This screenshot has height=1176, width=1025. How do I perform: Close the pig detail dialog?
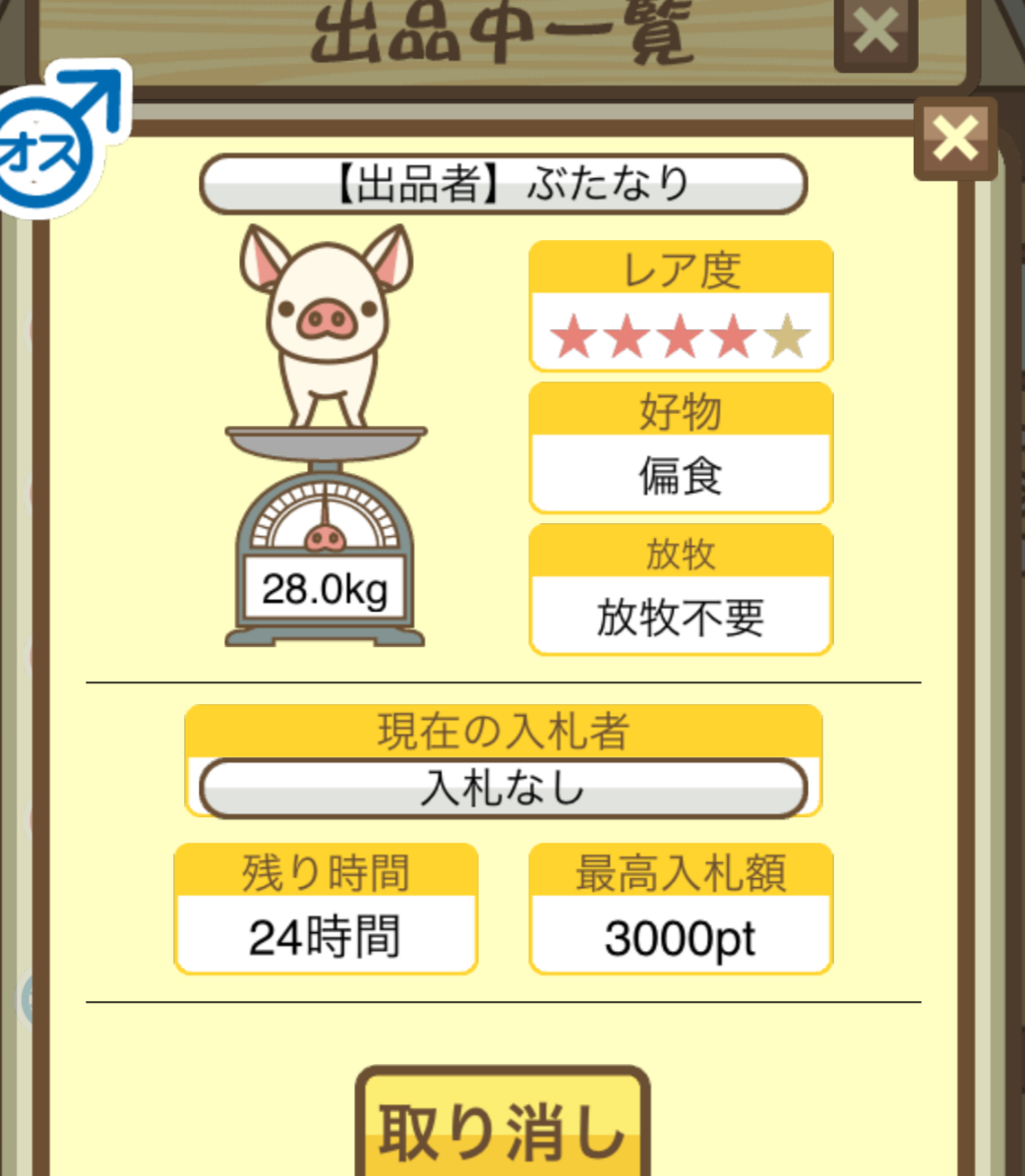pyautogui.click(x=954, y=139)
